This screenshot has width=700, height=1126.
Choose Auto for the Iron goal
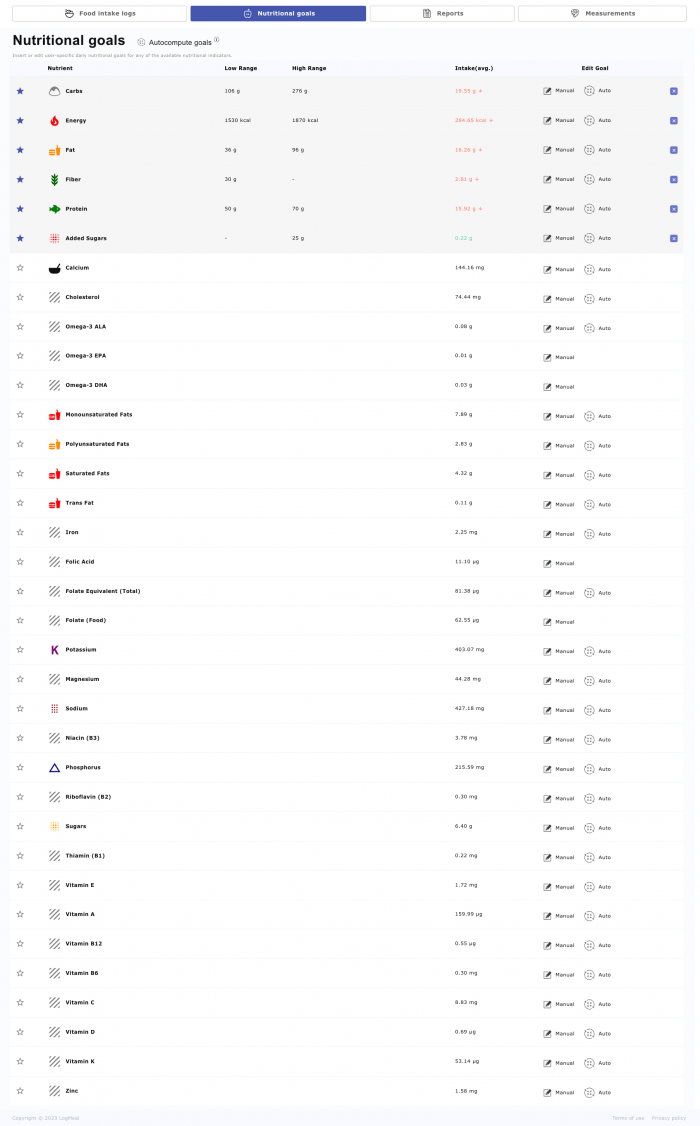[x=598, y=533]
